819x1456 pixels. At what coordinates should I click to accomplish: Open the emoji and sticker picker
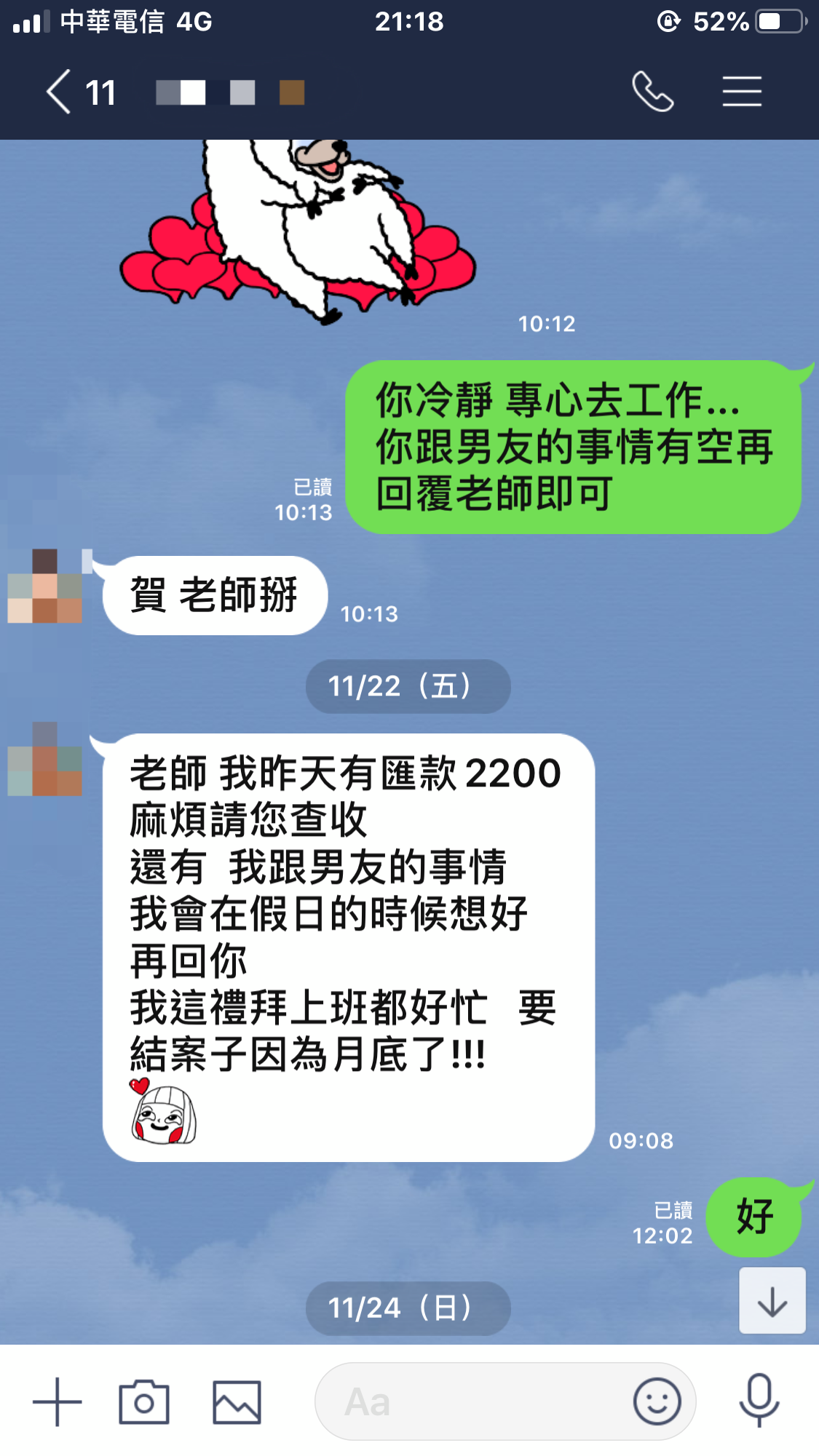tap(657, 1401)
